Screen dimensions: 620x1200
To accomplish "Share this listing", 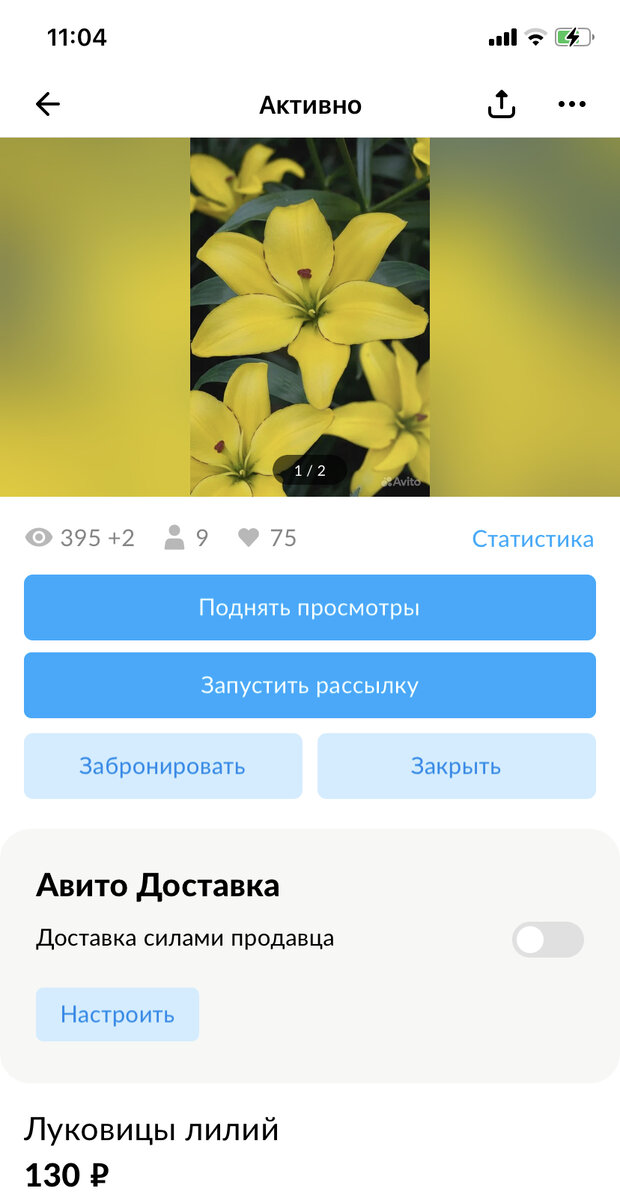I will 501,104.
